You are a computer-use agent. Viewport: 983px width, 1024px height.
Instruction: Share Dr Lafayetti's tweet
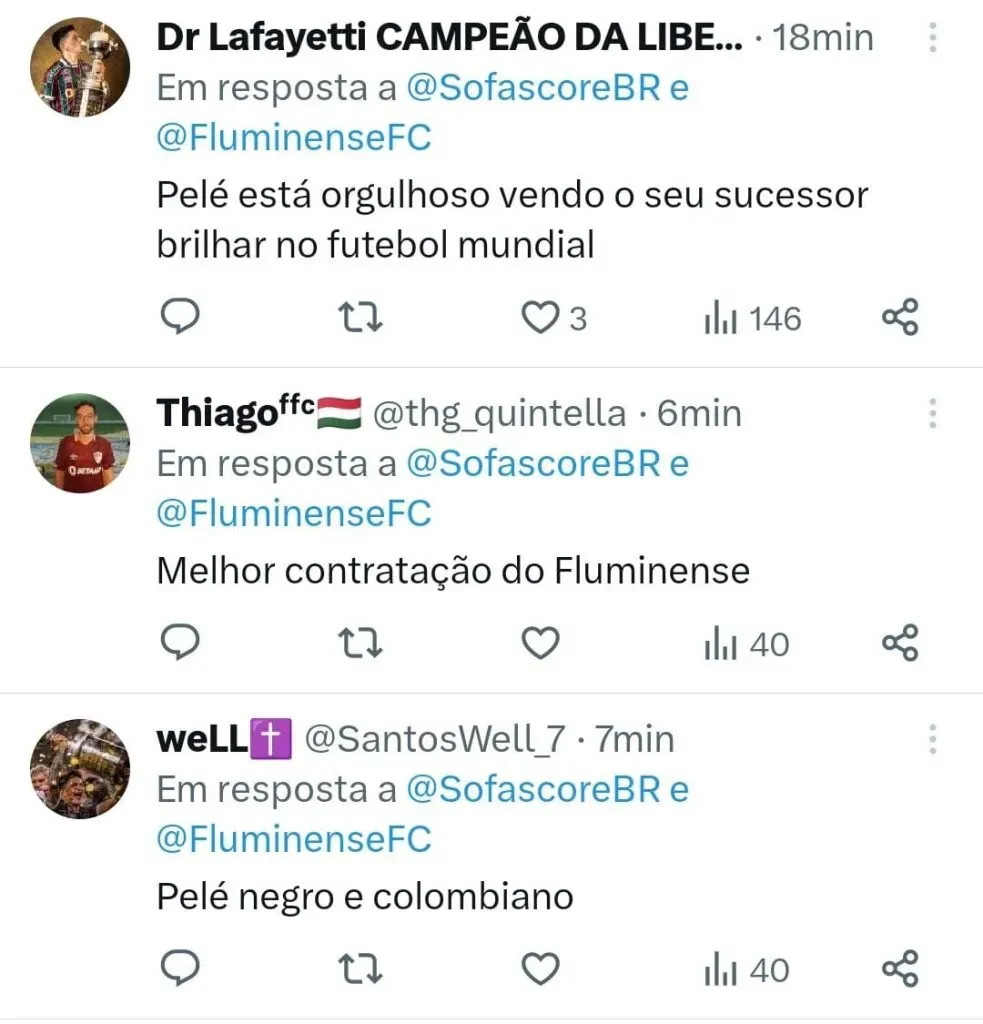pyautogui.click(x=899, y=318)
